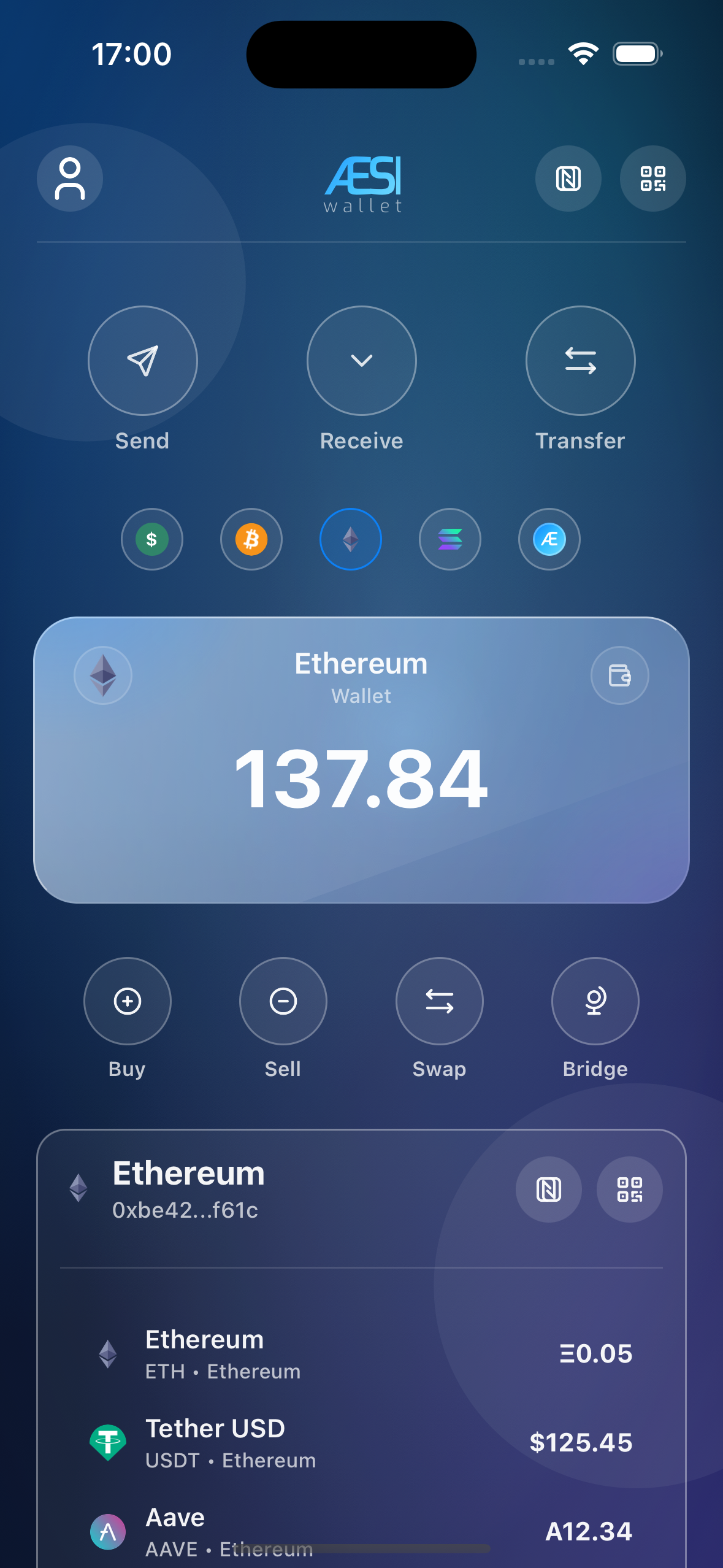Switch to the Solana wallet
The image size is (723, 1568).
(x=450, y=539)
